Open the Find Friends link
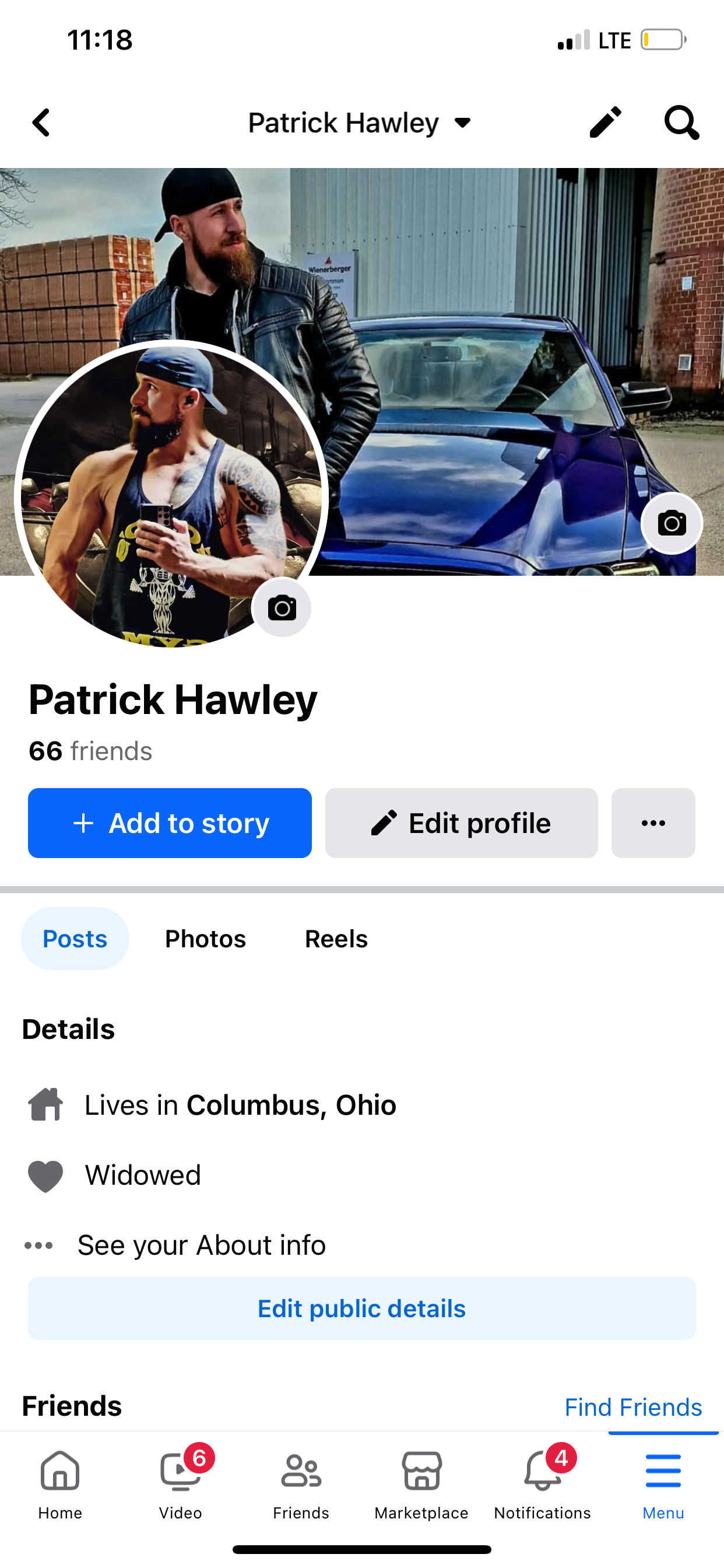Viewport: 724px width, 1568px height. pyautogui.click(x=632, y=1406)
